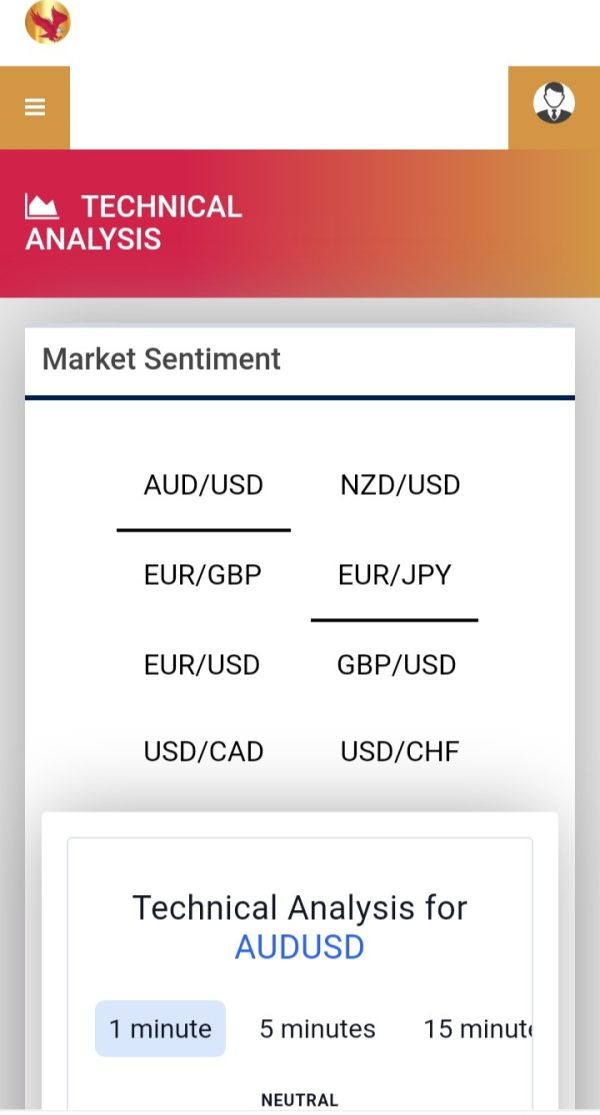Viewport: 600px width, 1115px height.
Task: Open the hamburger menu
Action: 35,107
